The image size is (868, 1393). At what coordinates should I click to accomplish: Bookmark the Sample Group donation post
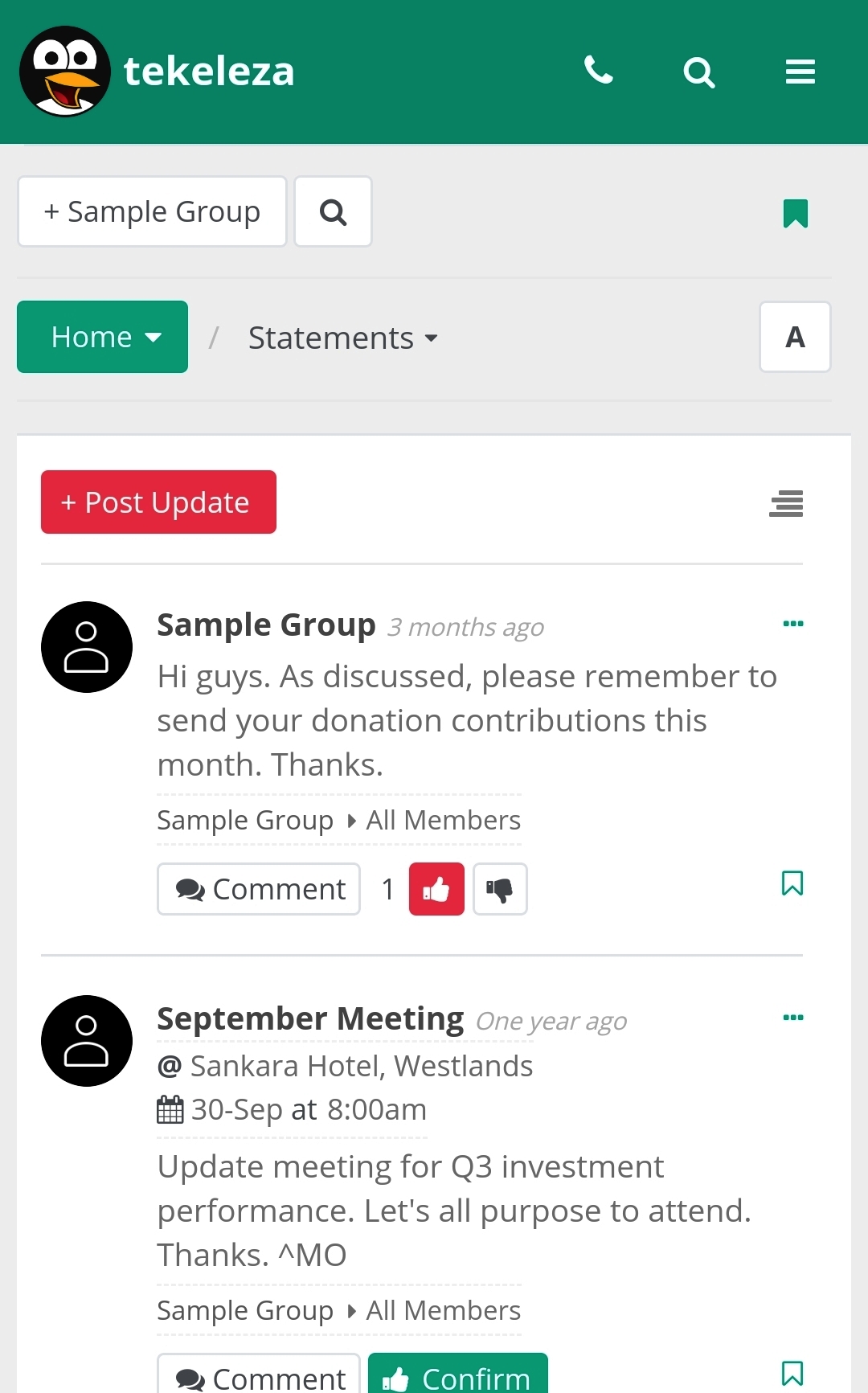click(x=792, y=883)
